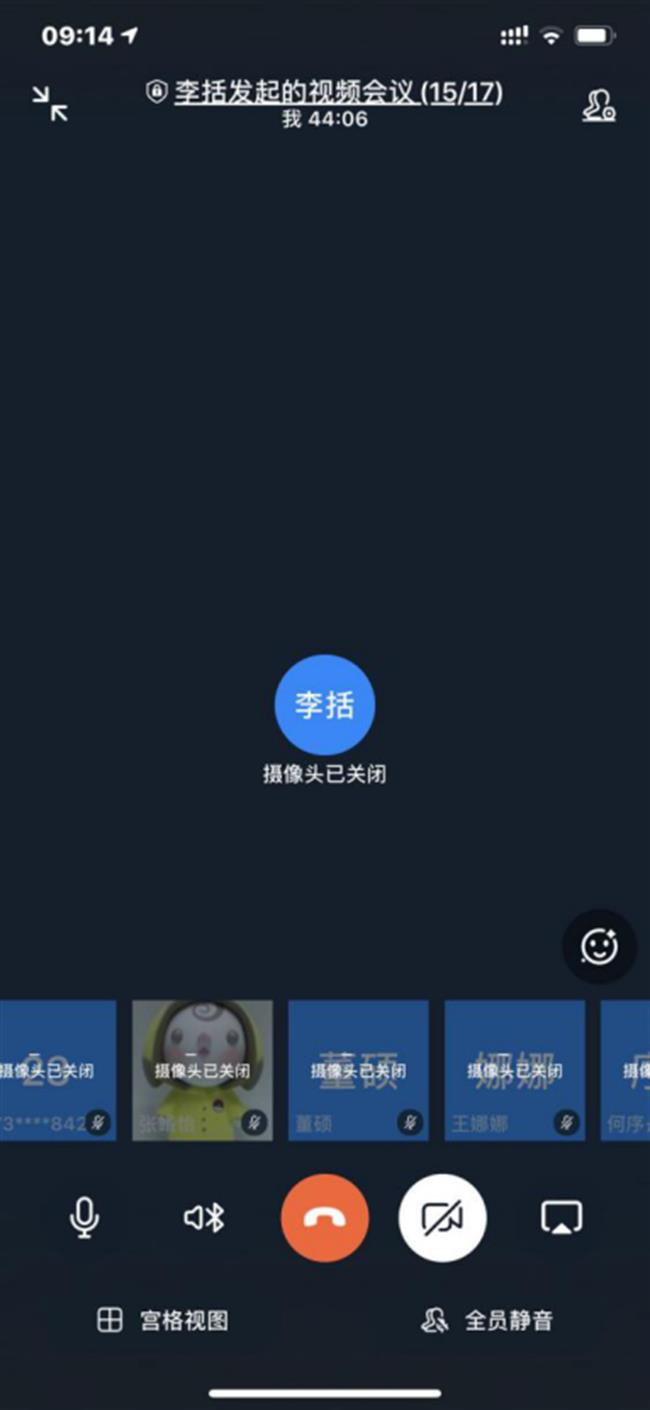Switch the Bluetooth speaker audio output
The width and height of the screenshot is (650, 1410).
pyautogui.click(x=204, y=1218)
